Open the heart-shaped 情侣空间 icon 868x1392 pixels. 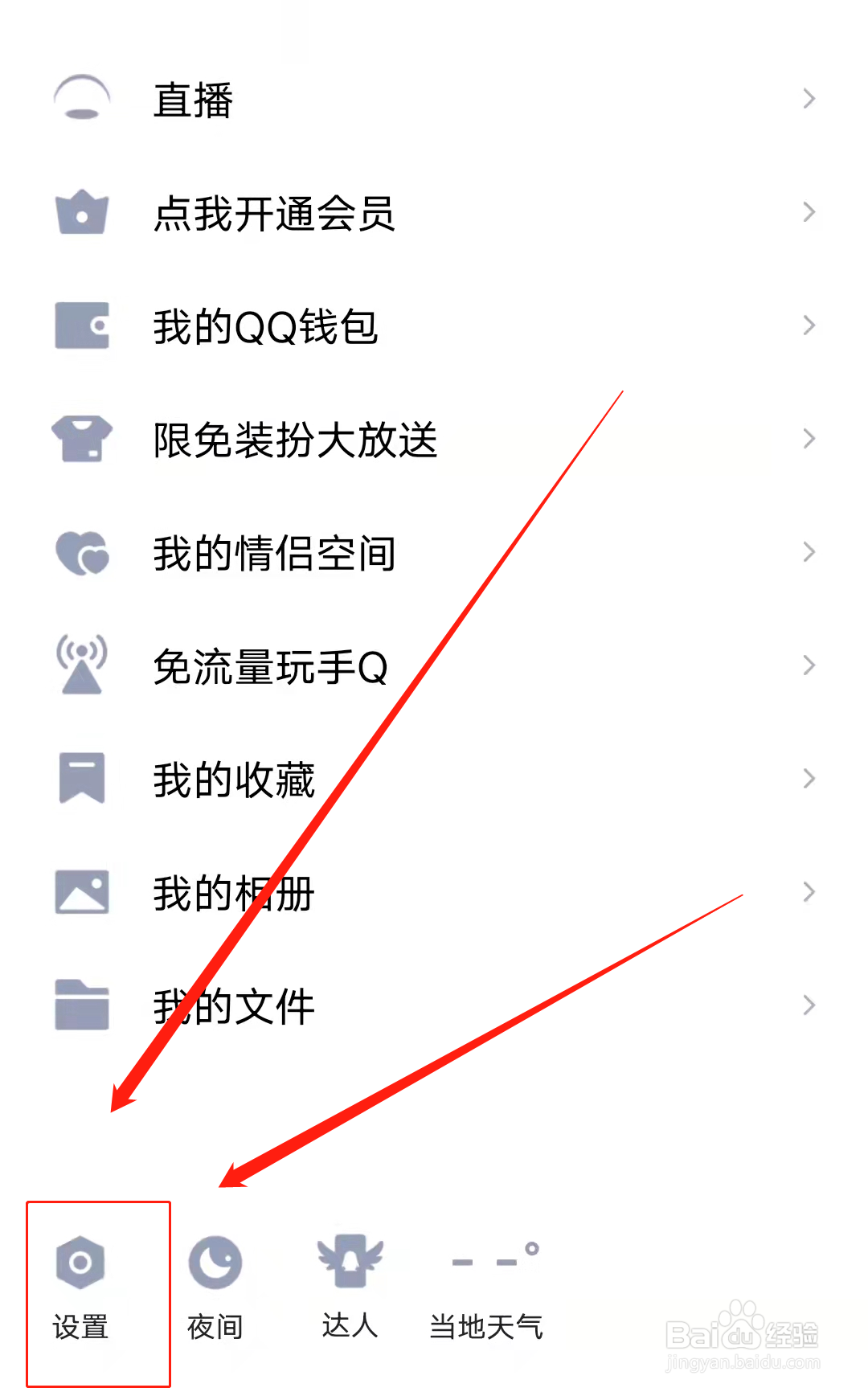(81, 552)
